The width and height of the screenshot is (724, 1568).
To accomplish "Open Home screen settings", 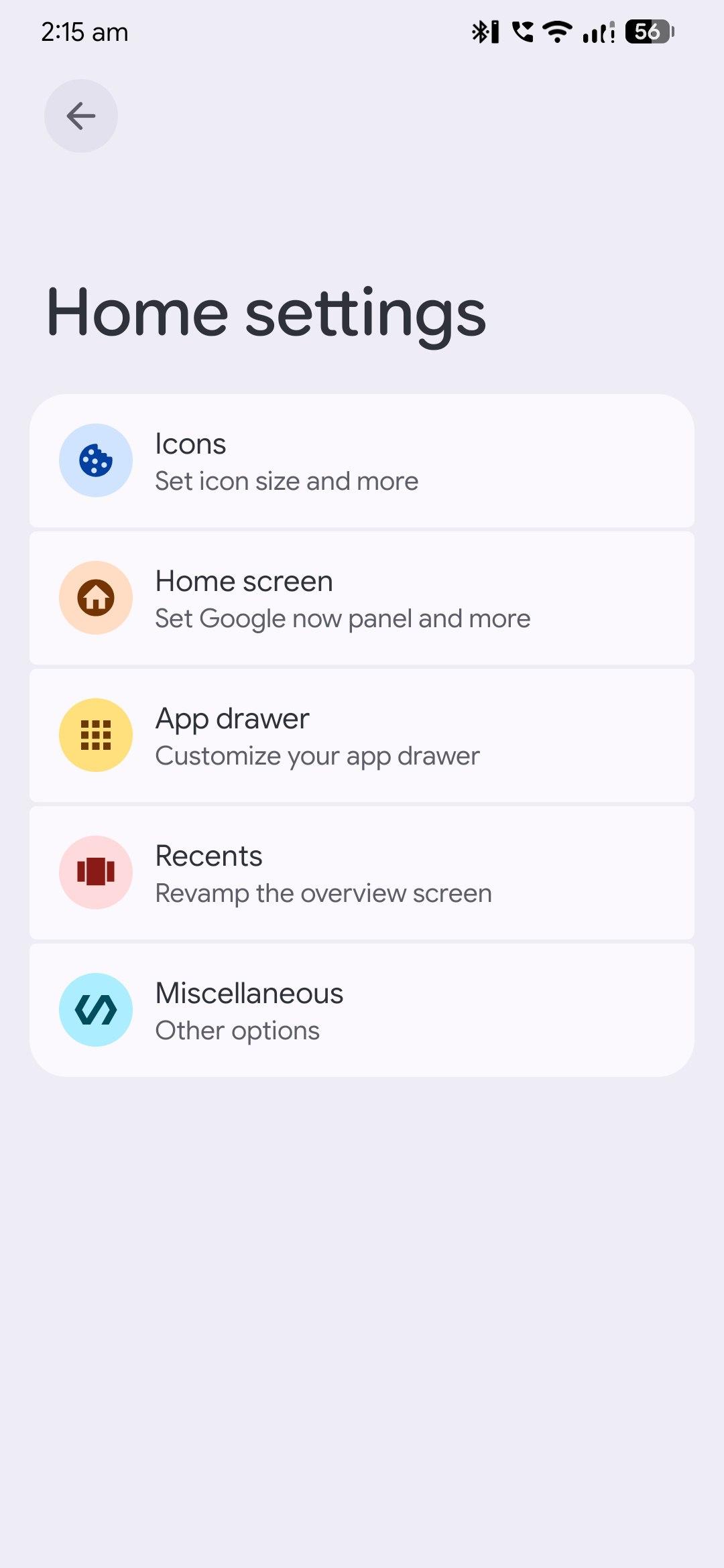I will click(x=362, y=598).
